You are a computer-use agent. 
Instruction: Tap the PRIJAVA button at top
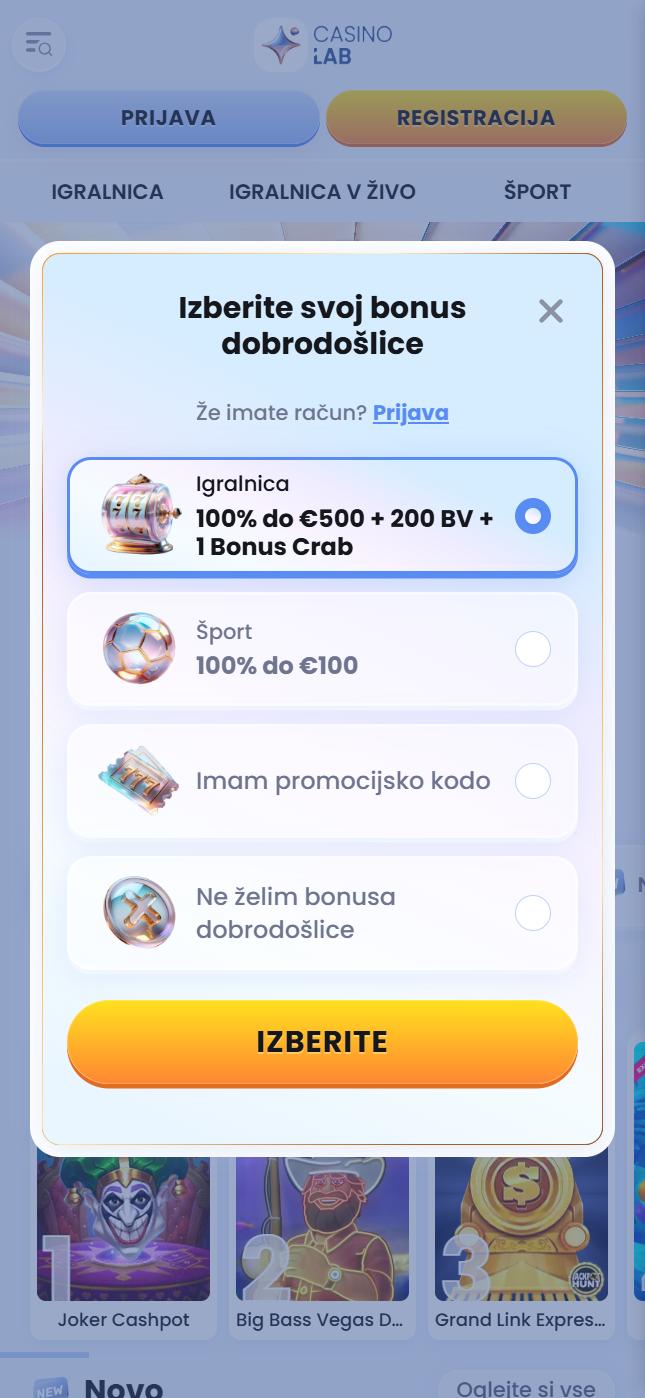coord(168,118)
